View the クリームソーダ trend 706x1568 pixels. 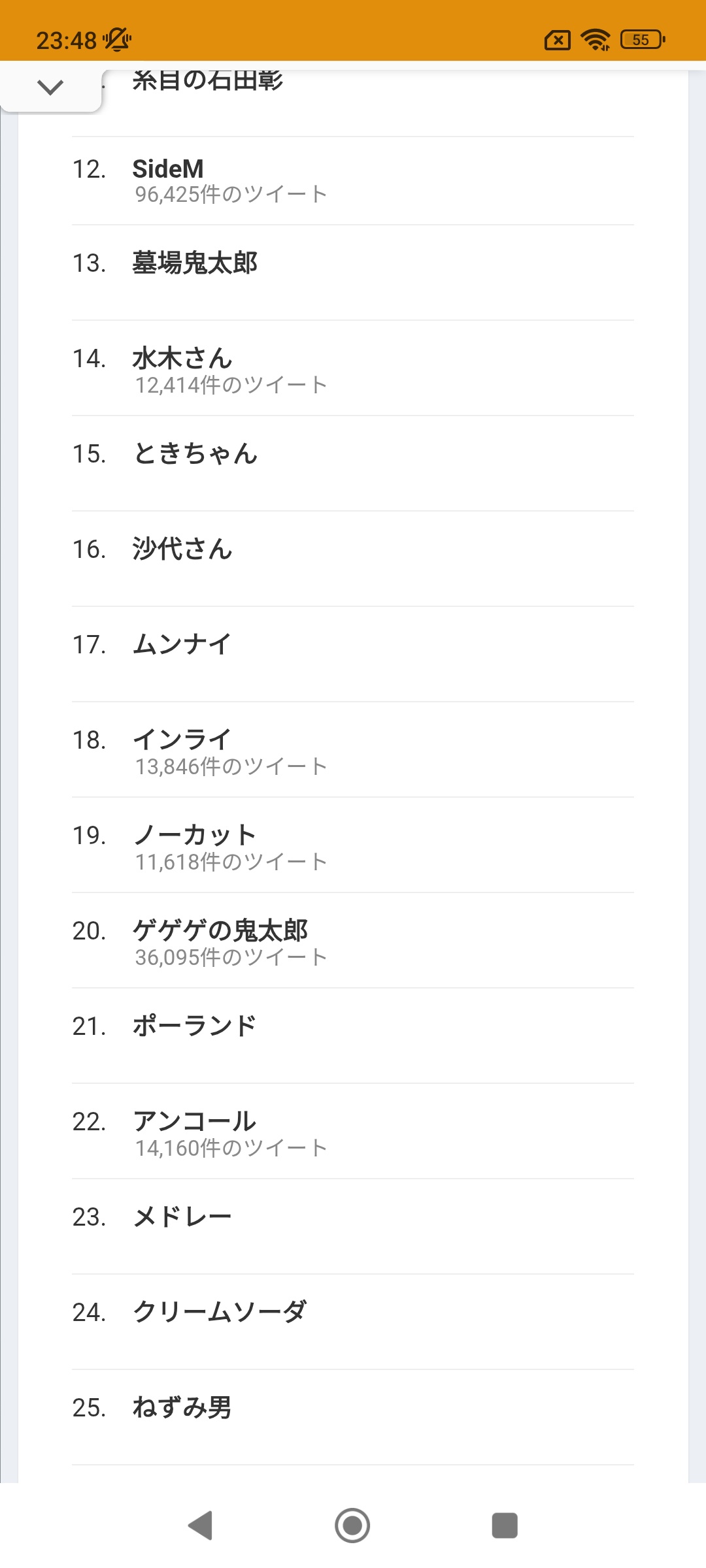pyautogui.click(x=353, y=1322)
